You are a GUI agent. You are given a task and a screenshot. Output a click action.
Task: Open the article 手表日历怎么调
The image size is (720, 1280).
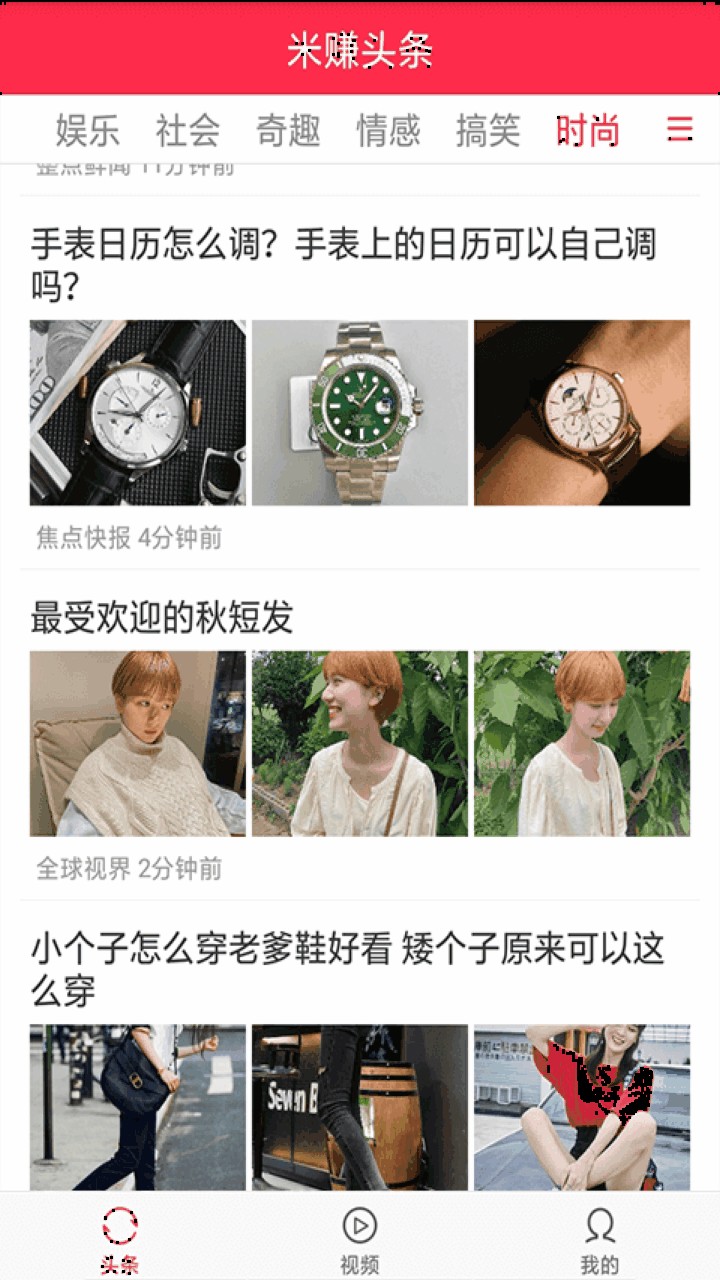click(345, 265)
